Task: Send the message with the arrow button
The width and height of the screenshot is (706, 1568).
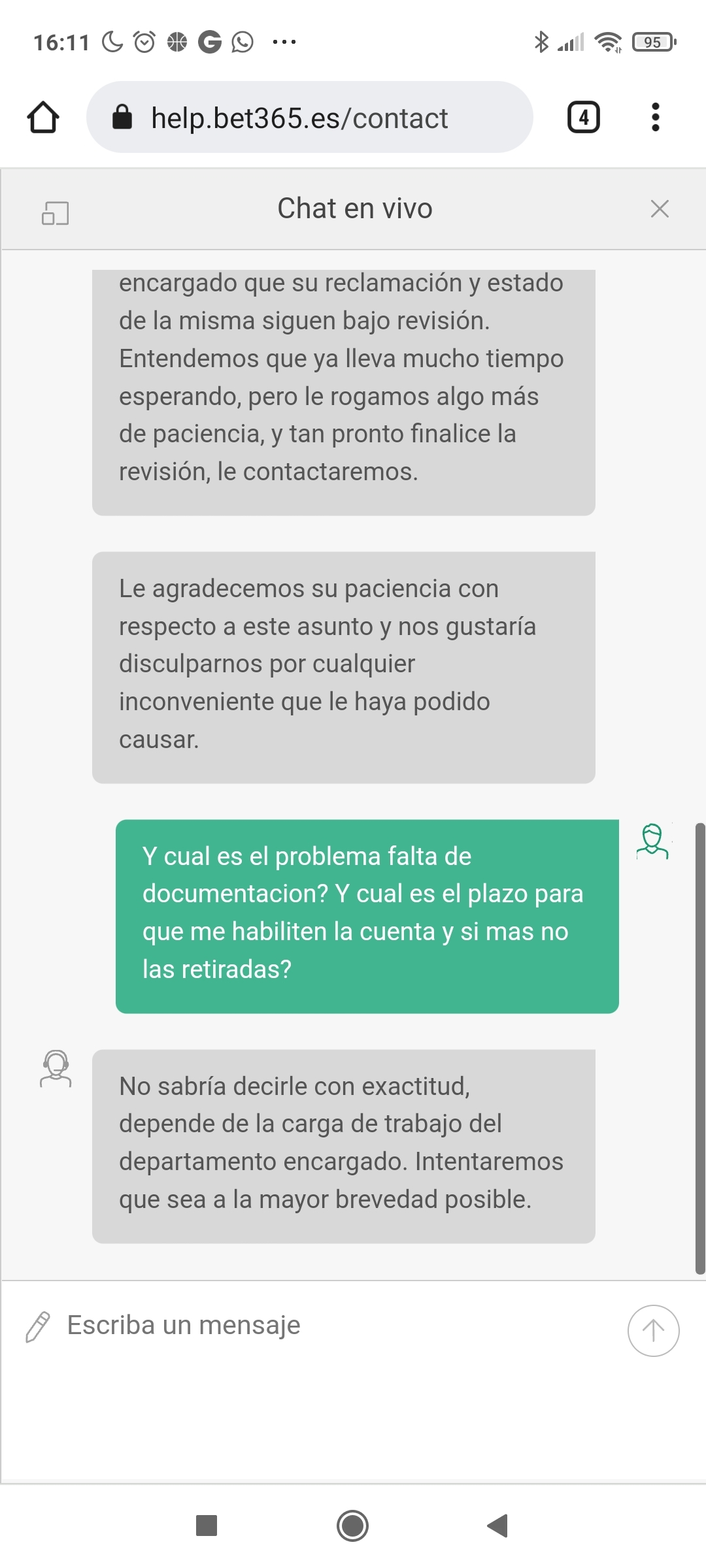Action: pos(653,1330)
